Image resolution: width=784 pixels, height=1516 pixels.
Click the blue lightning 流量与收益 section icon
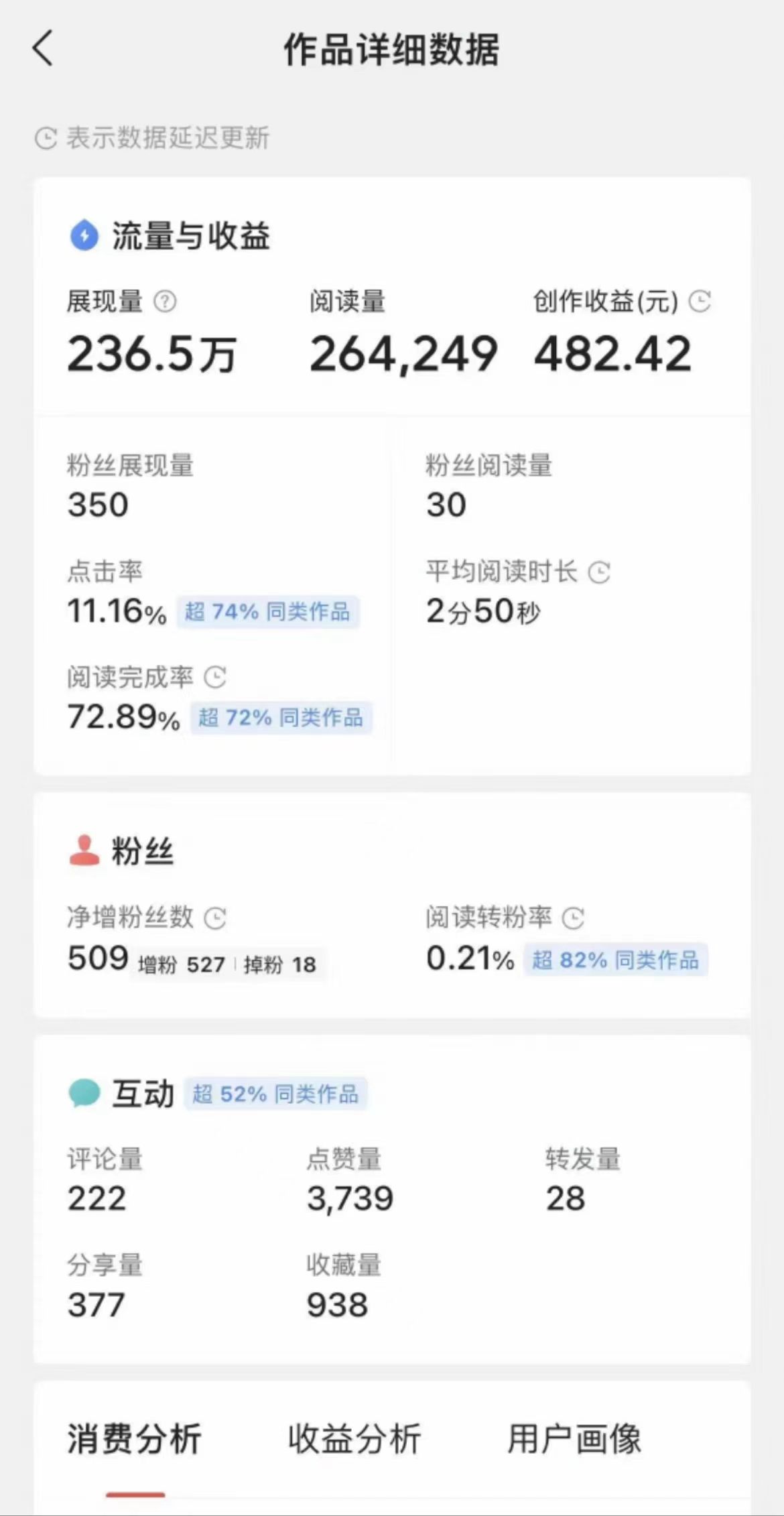(x=84, y=236)
